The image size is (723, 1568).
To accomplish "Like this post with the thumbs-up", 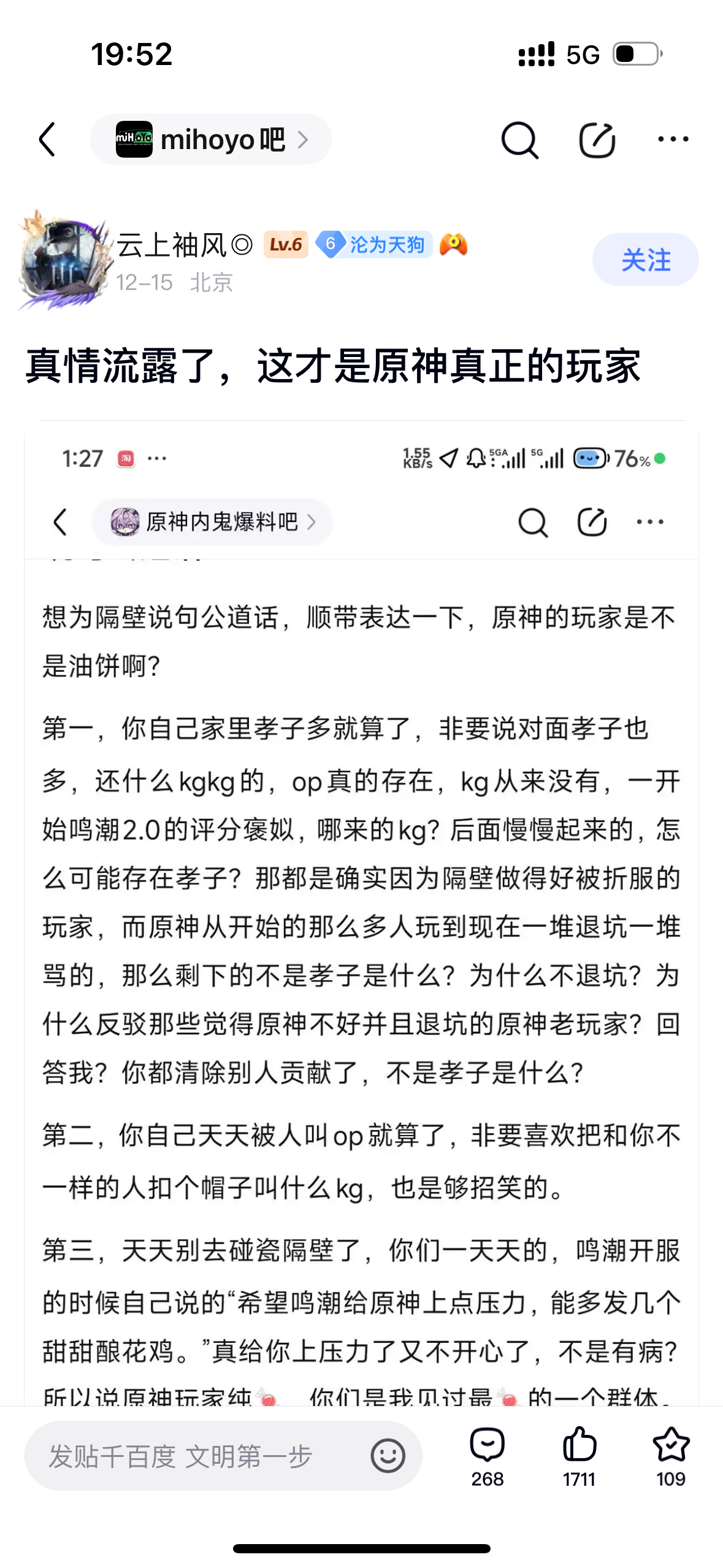I will pos(579,1456).
